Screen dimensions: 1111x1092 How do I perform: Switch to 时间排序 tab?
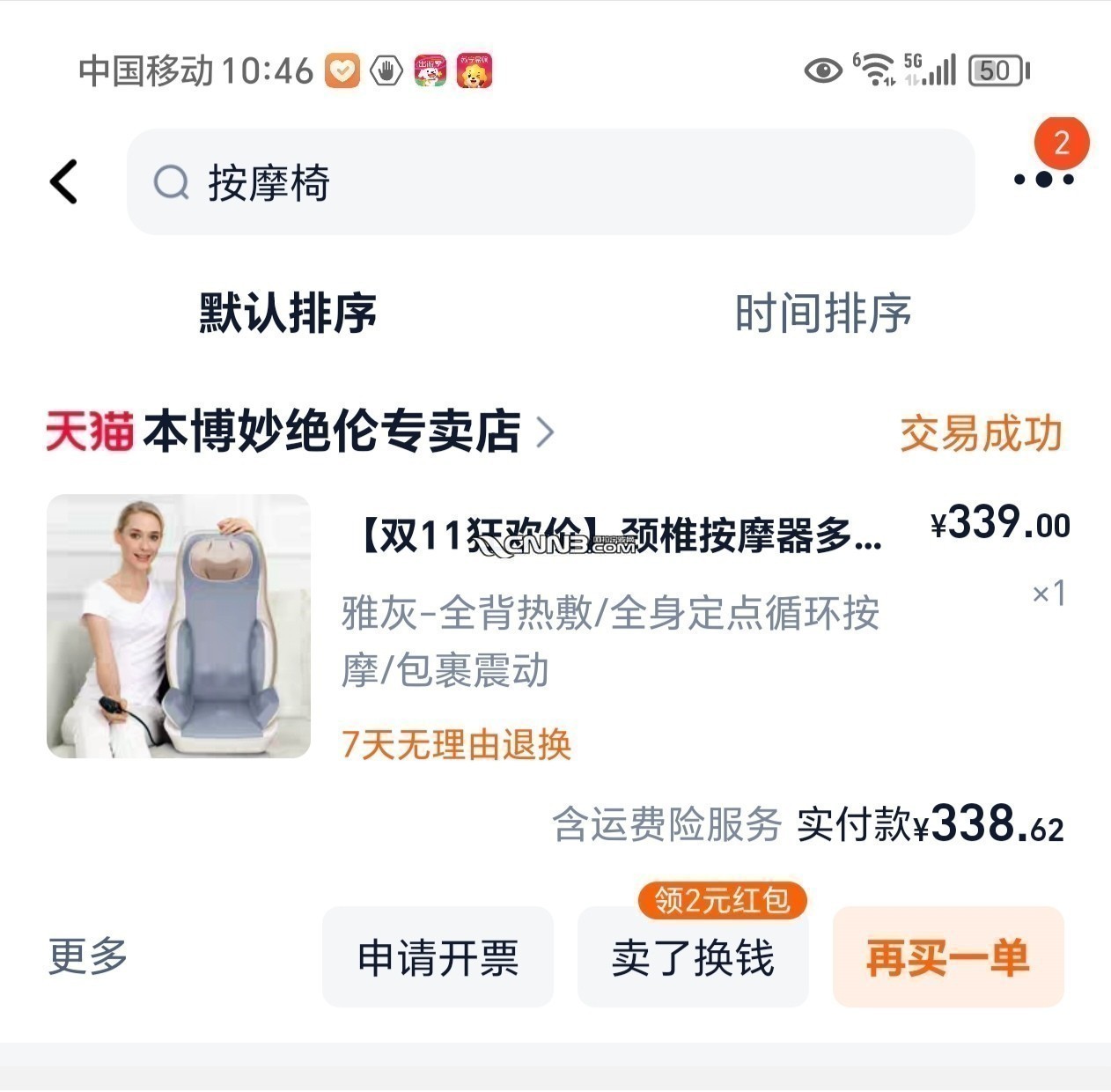pos(822,314)
